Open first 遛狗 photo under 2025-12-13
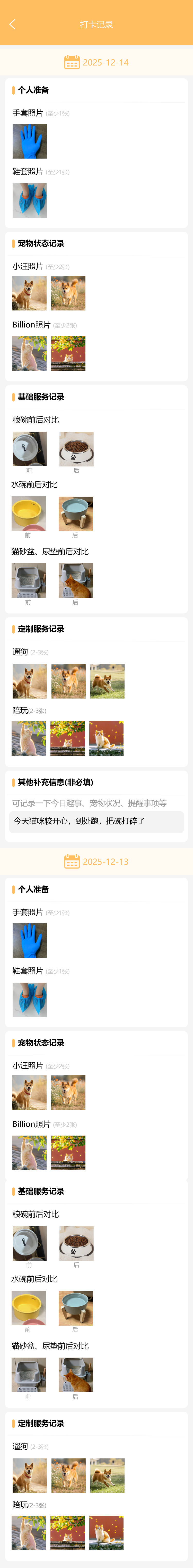The image size is (193, 1568). (x=29, y=1475)
